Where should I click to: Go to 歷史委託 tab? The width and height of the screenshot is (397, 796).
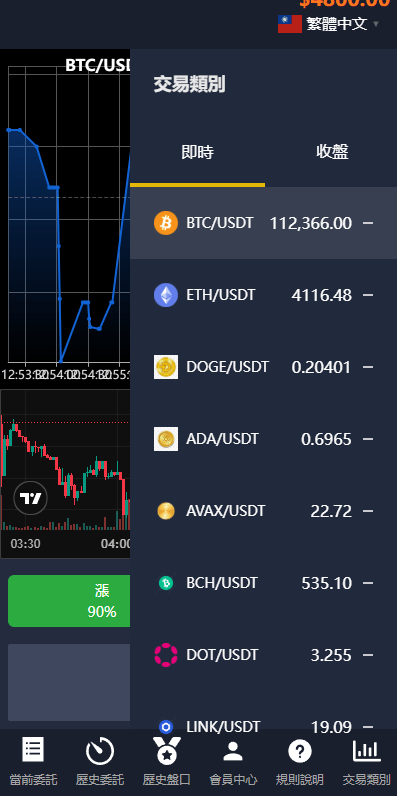point(100,761)
